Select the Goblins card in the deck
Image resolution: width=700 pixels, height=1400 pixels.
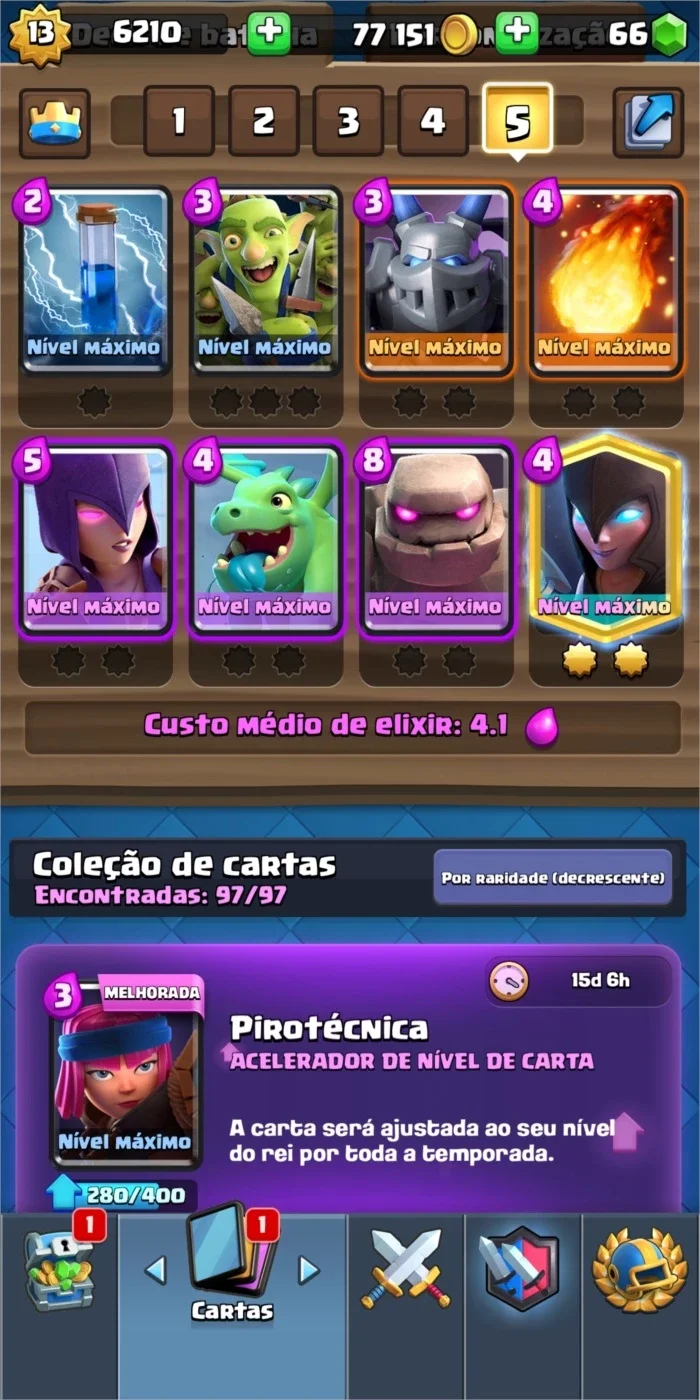coord(265,280)
